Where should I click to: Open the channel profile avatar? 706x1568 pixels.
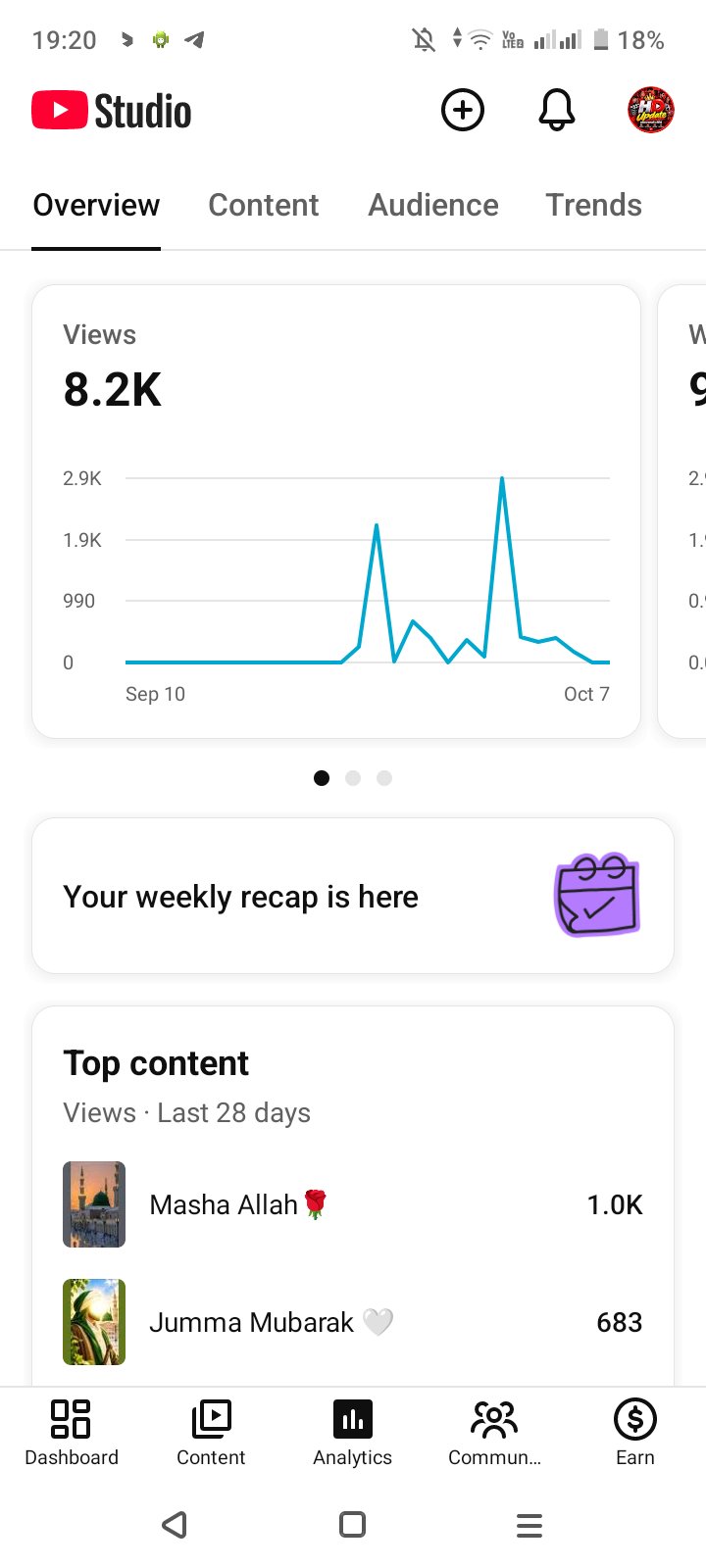(x=651, y=110)
